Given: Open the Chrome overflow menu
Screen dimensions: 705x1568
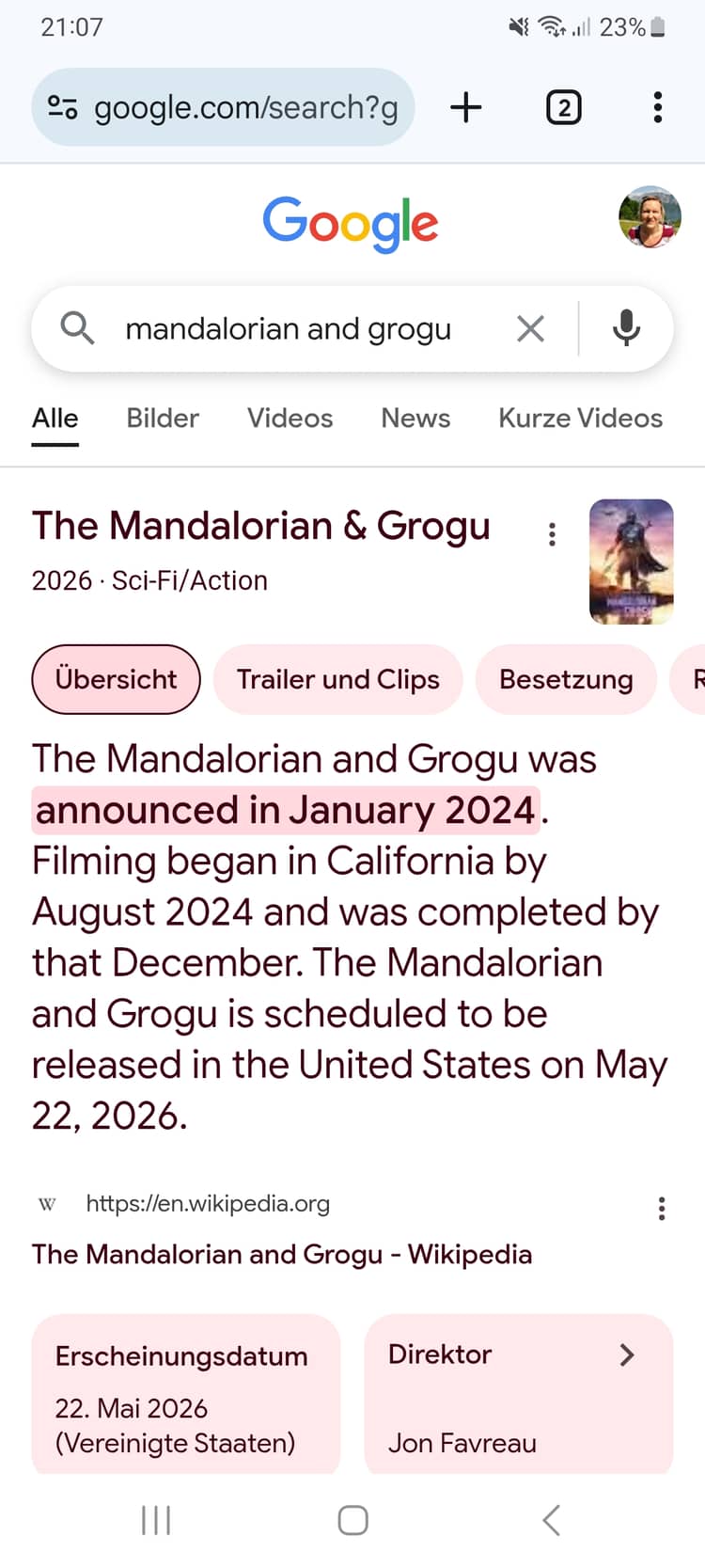Looking at the screenshot, I should (x=658, y=107).
